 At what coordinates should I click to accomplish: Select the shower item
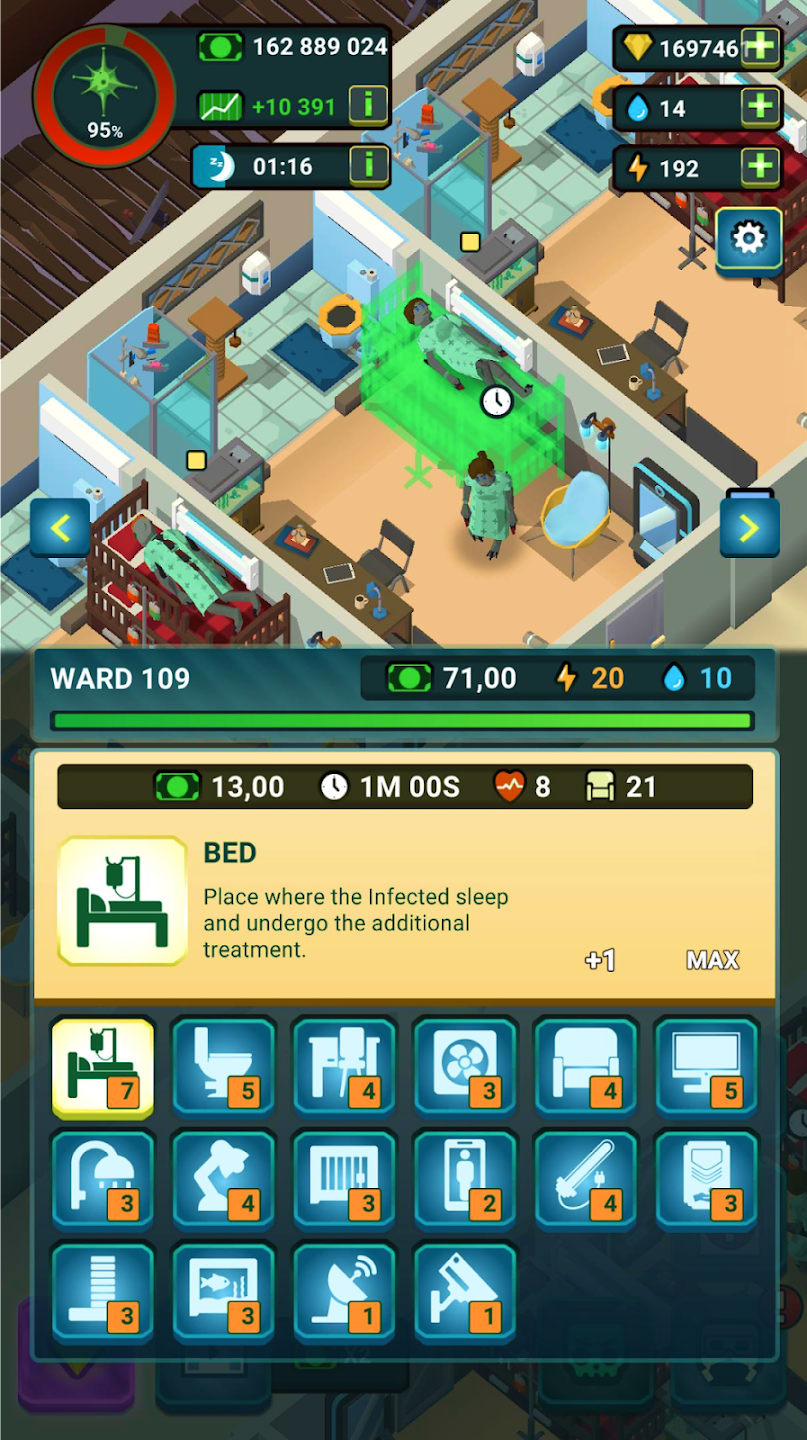pos(102,1179)
